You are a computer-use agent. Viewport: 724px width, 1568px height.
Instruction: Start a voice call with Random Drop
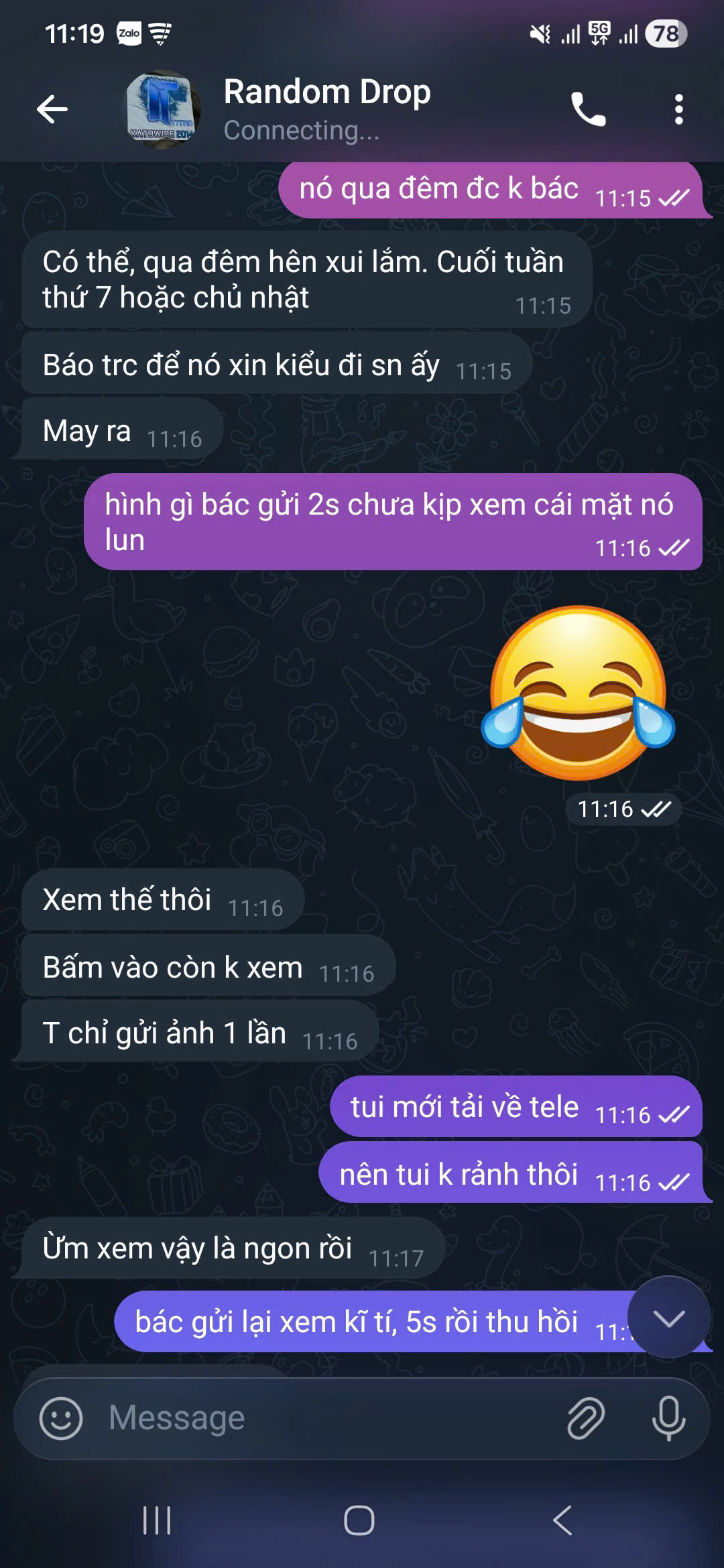(588, 109)
